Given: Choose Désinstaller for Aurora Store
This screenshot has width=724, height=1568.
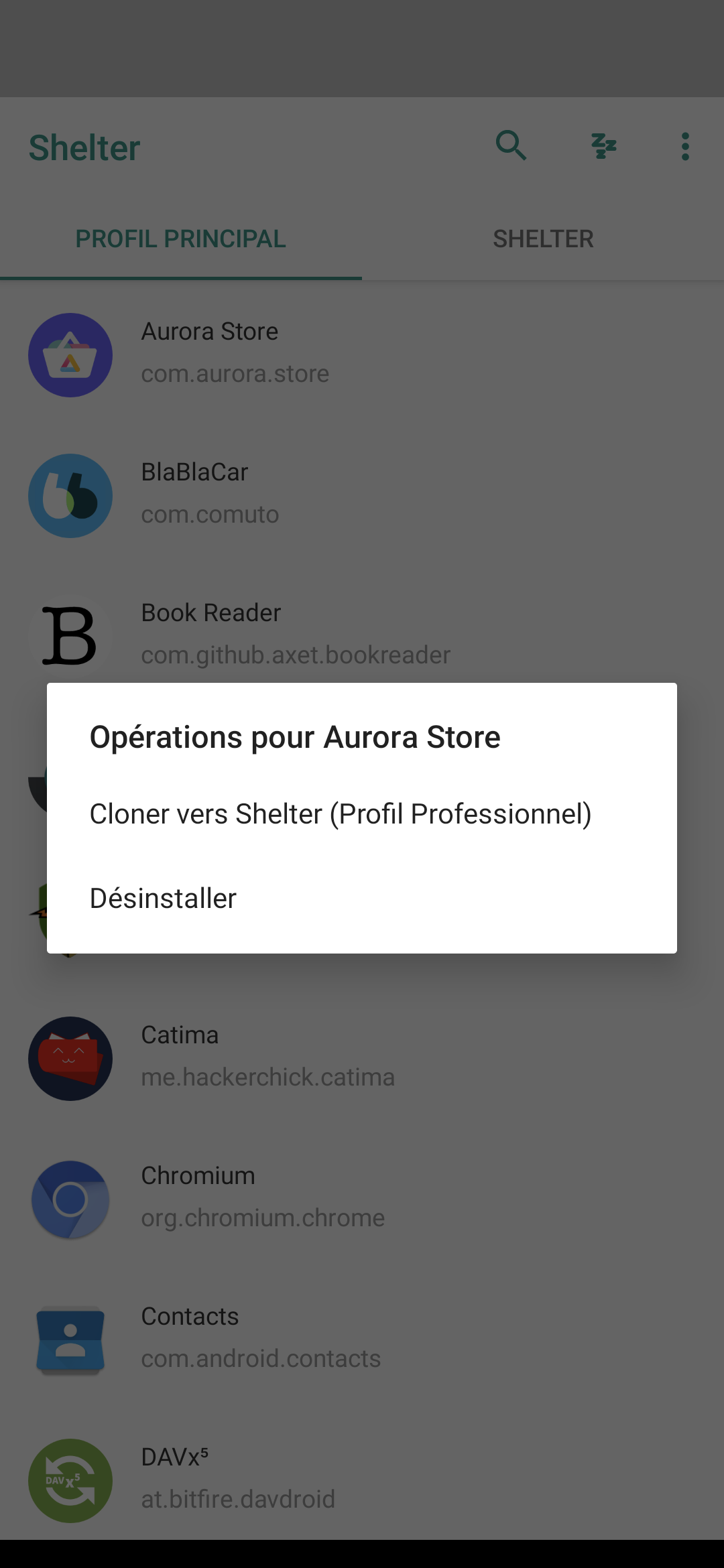Looking at the screenshot, I should point(164,899).
